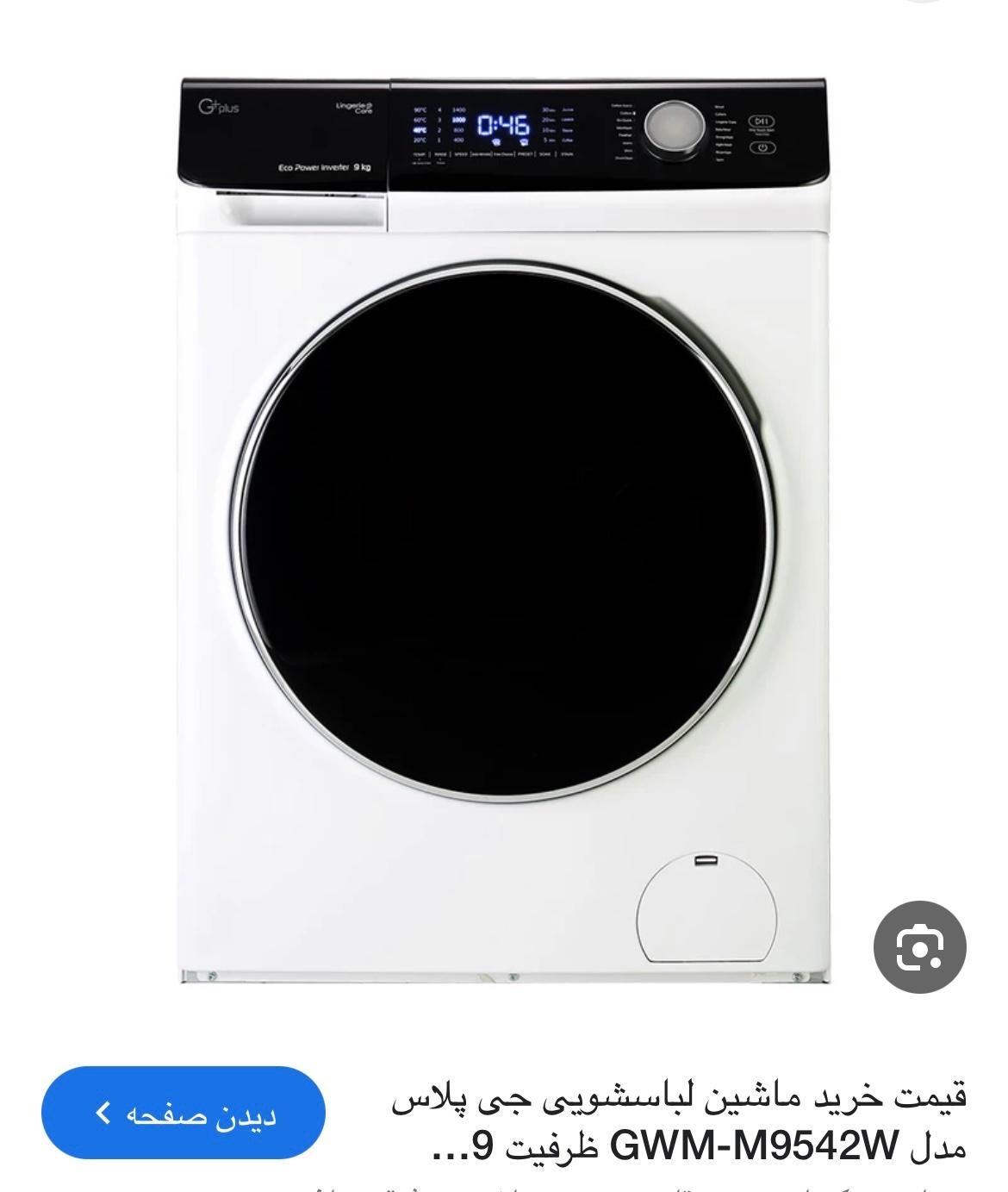Search this image with Google Lens
1008x1192 pixels.
(x=919, y=947)
